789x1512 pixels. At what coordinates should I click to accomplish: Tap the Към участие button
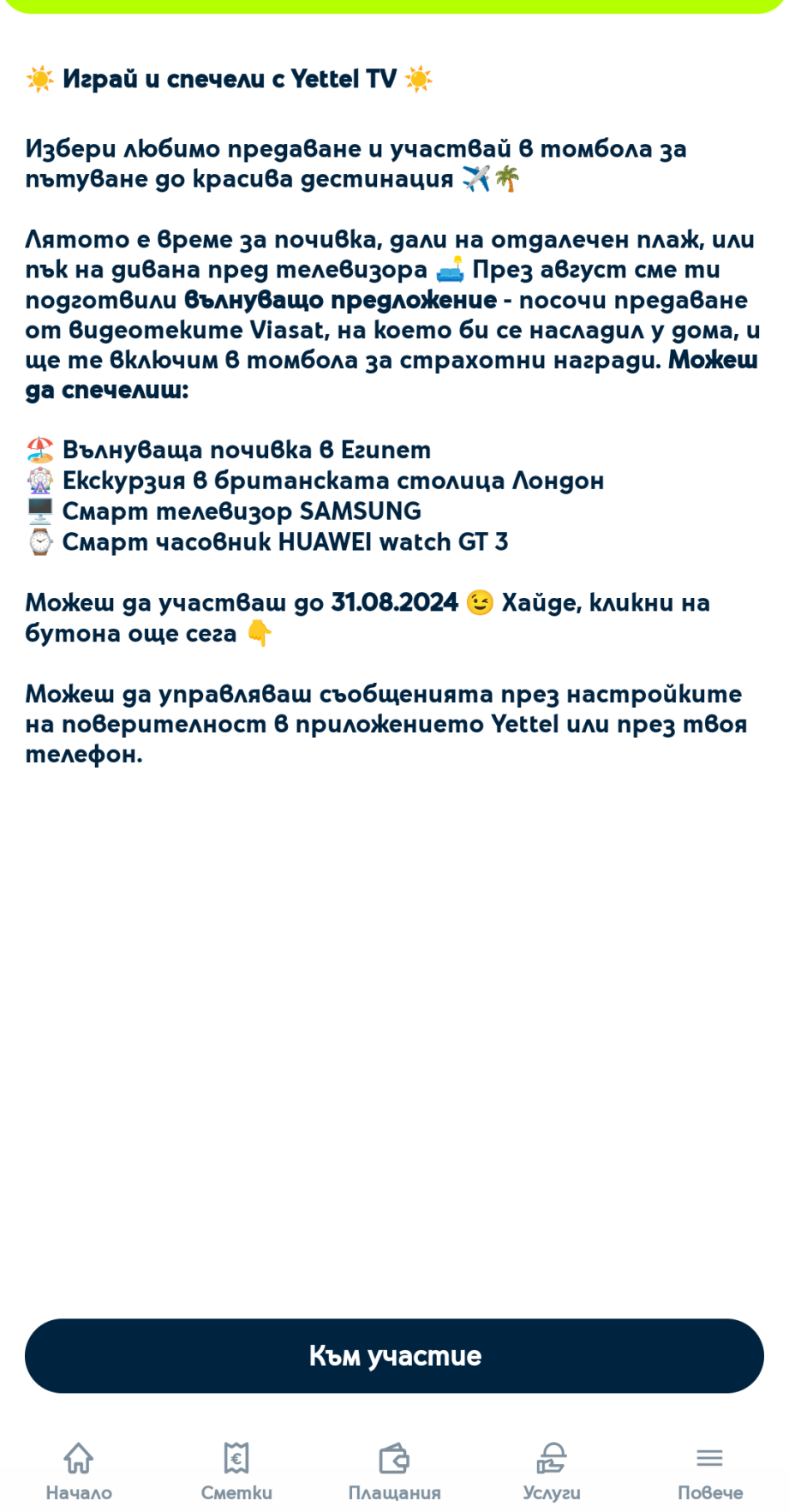[394, 1355]
